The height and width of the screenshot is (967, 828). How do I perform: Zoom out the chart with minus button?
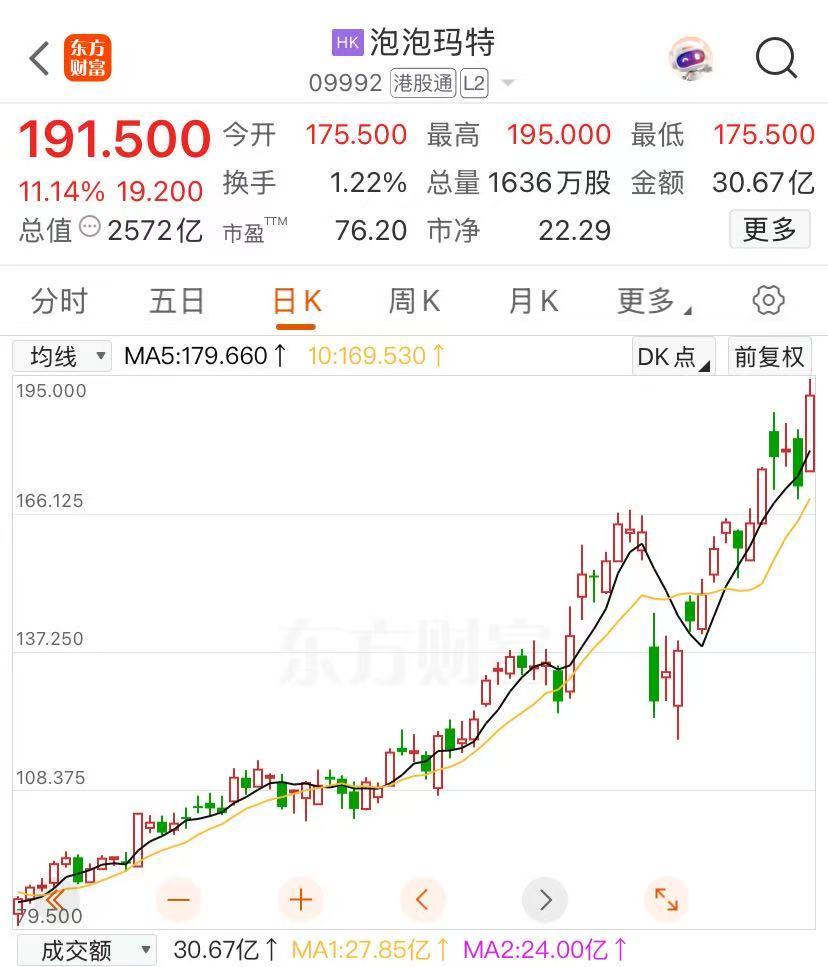pyautogui.click(x=178, y=900)
